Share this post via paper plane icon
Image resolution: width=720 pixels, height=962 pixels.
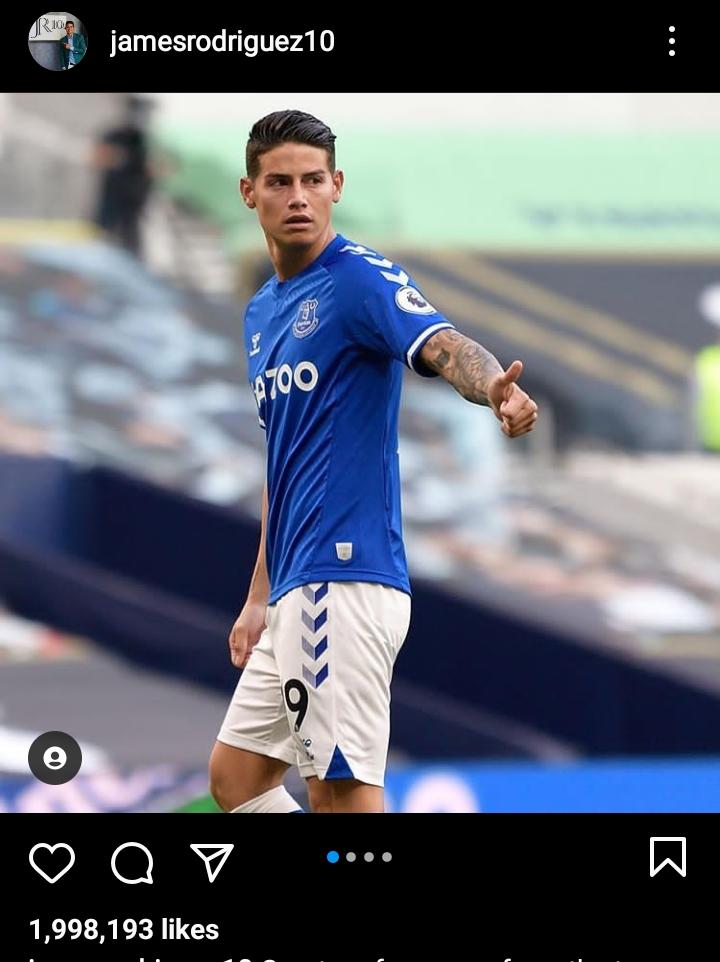[x=211, y=861]
